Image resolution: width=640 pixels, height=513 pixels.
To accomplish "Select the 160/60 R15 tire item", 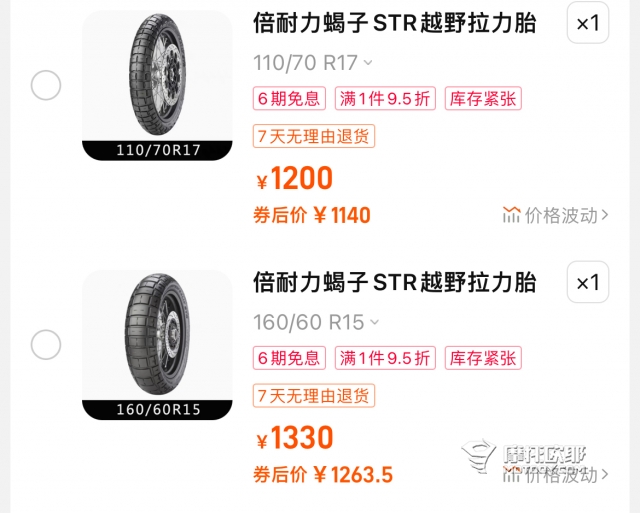I will coord(46,345).
